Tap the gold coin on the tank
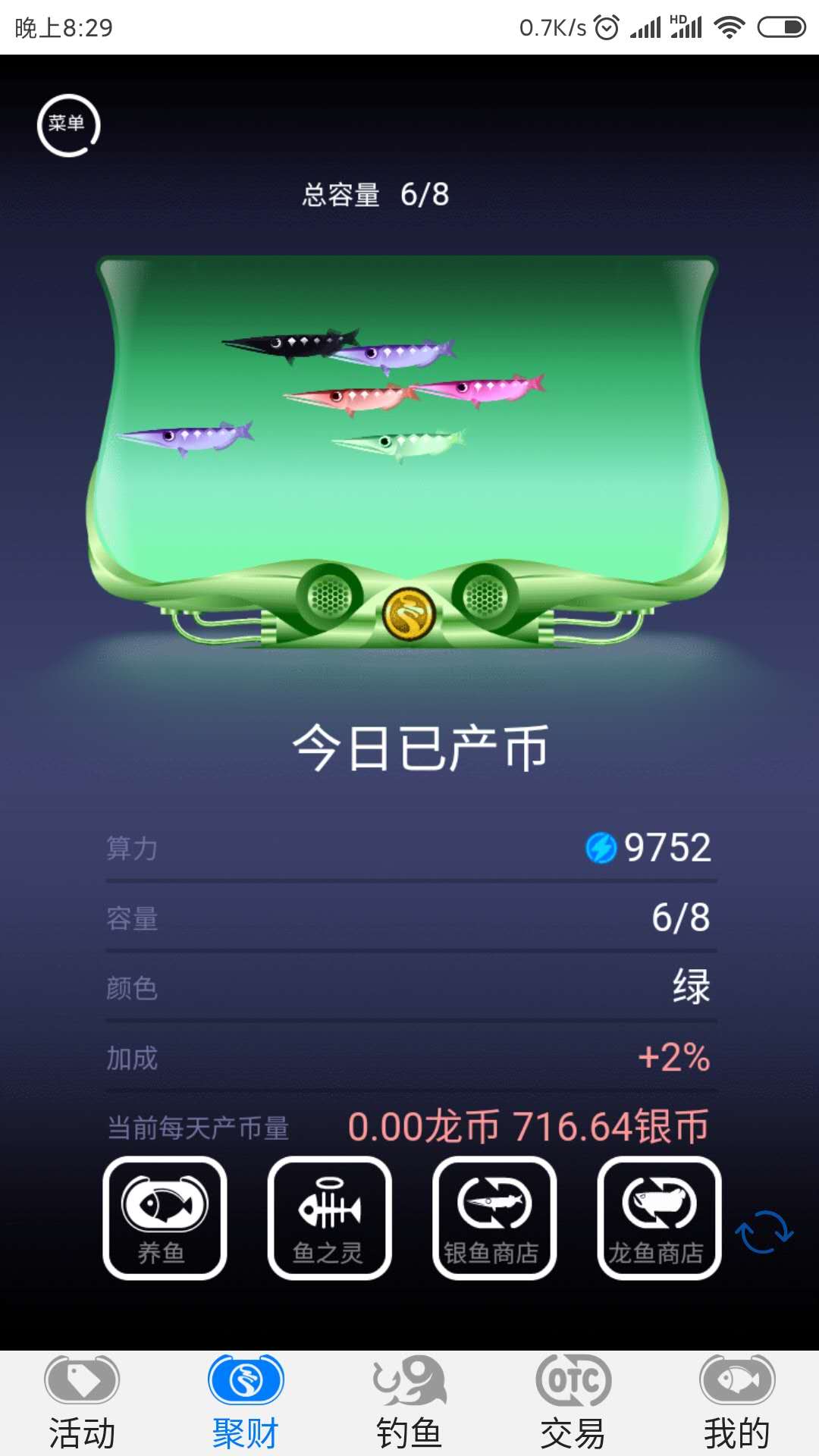819x1456 pixels. (x=409, y=613)
